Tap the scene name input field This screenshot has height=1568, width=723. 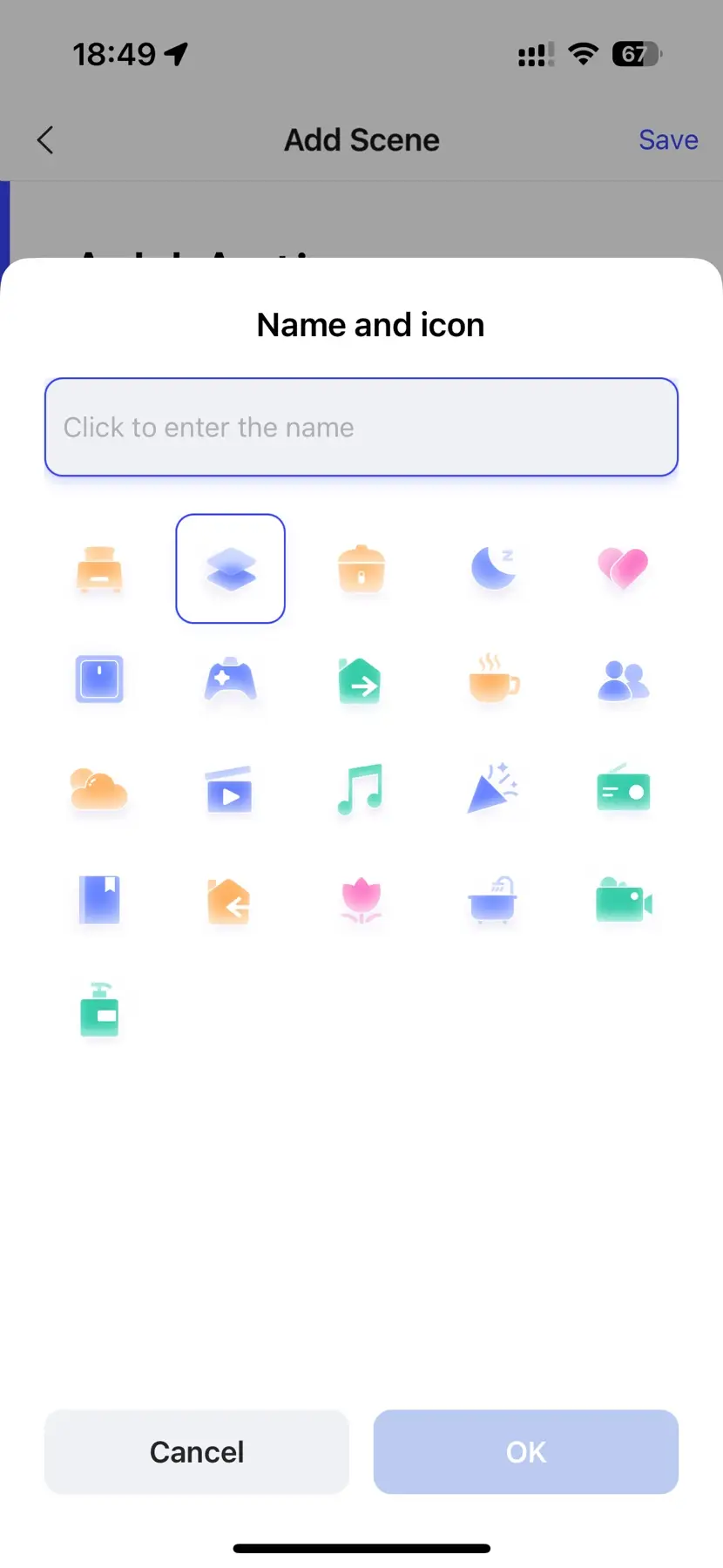pos(361,427)
